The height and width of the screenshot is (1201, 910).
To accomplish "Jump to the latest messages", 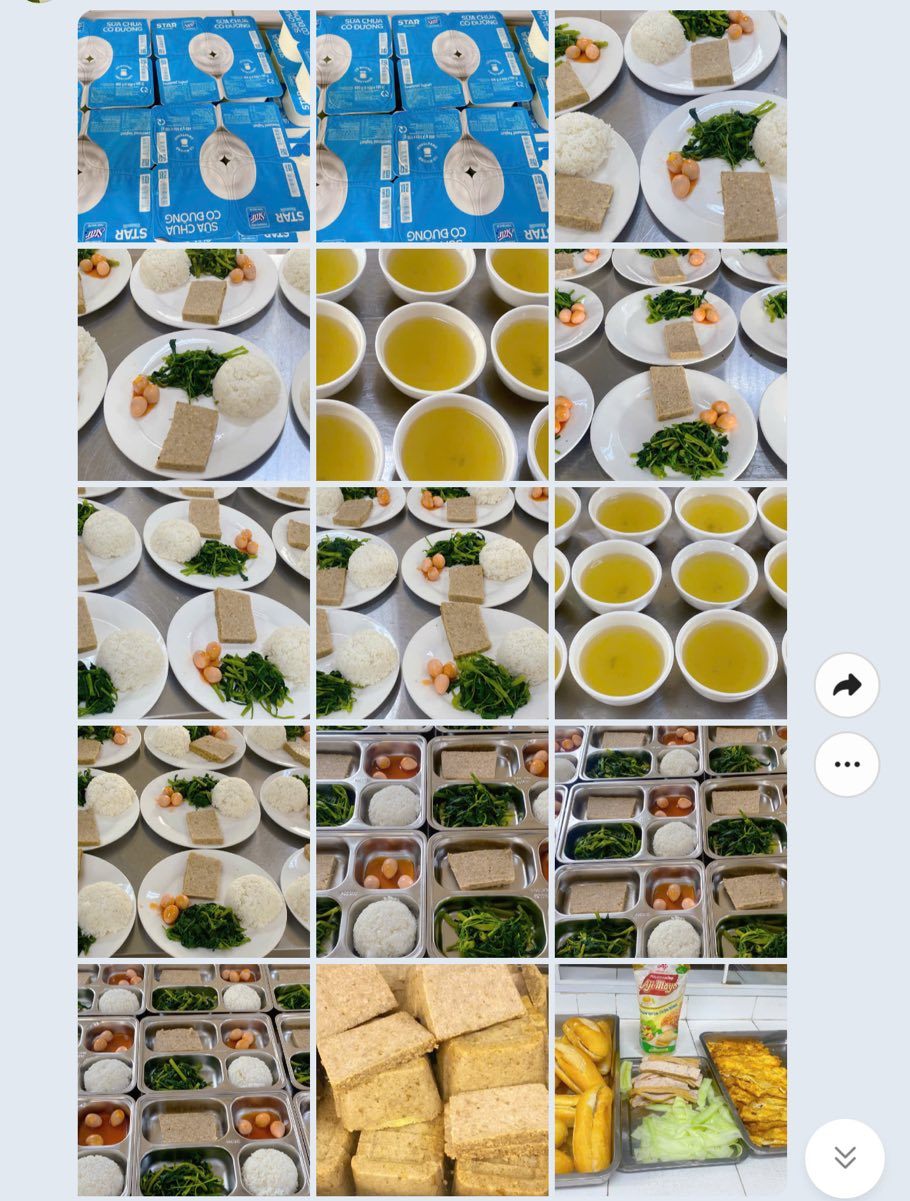I will pos(845,1158).
